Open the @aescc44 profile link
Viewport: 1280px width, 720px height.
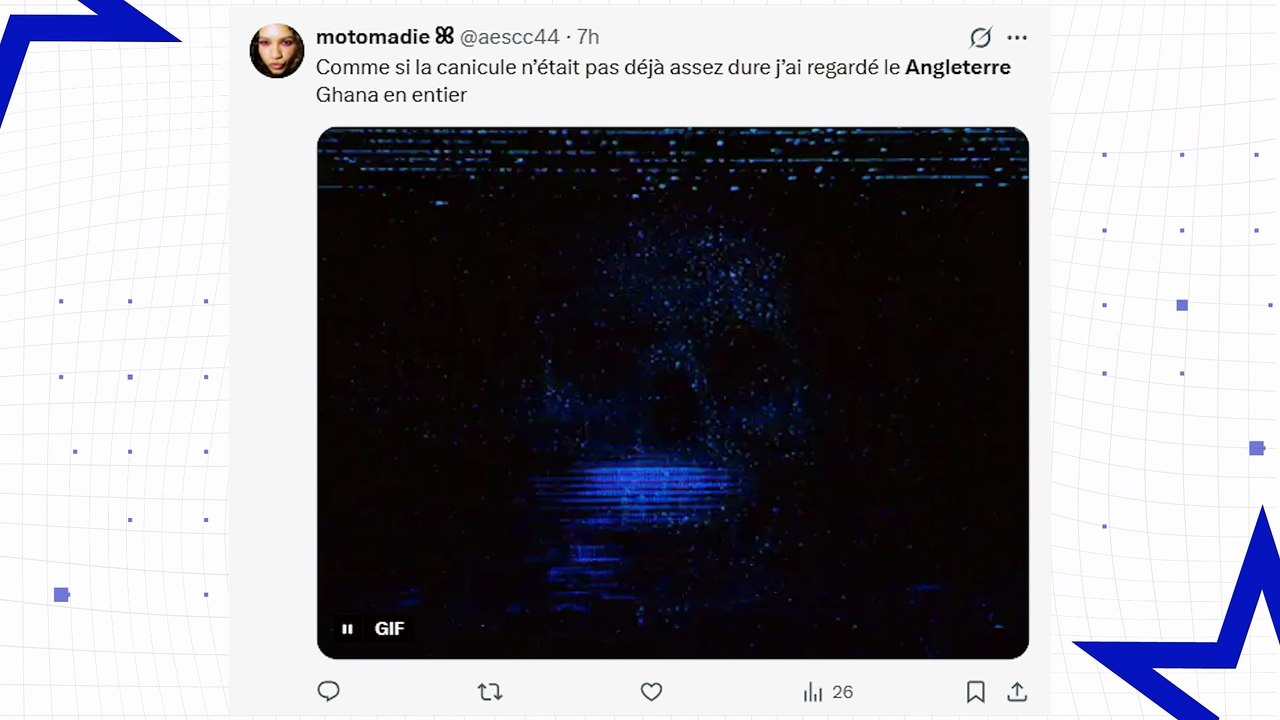click(509, 37)
